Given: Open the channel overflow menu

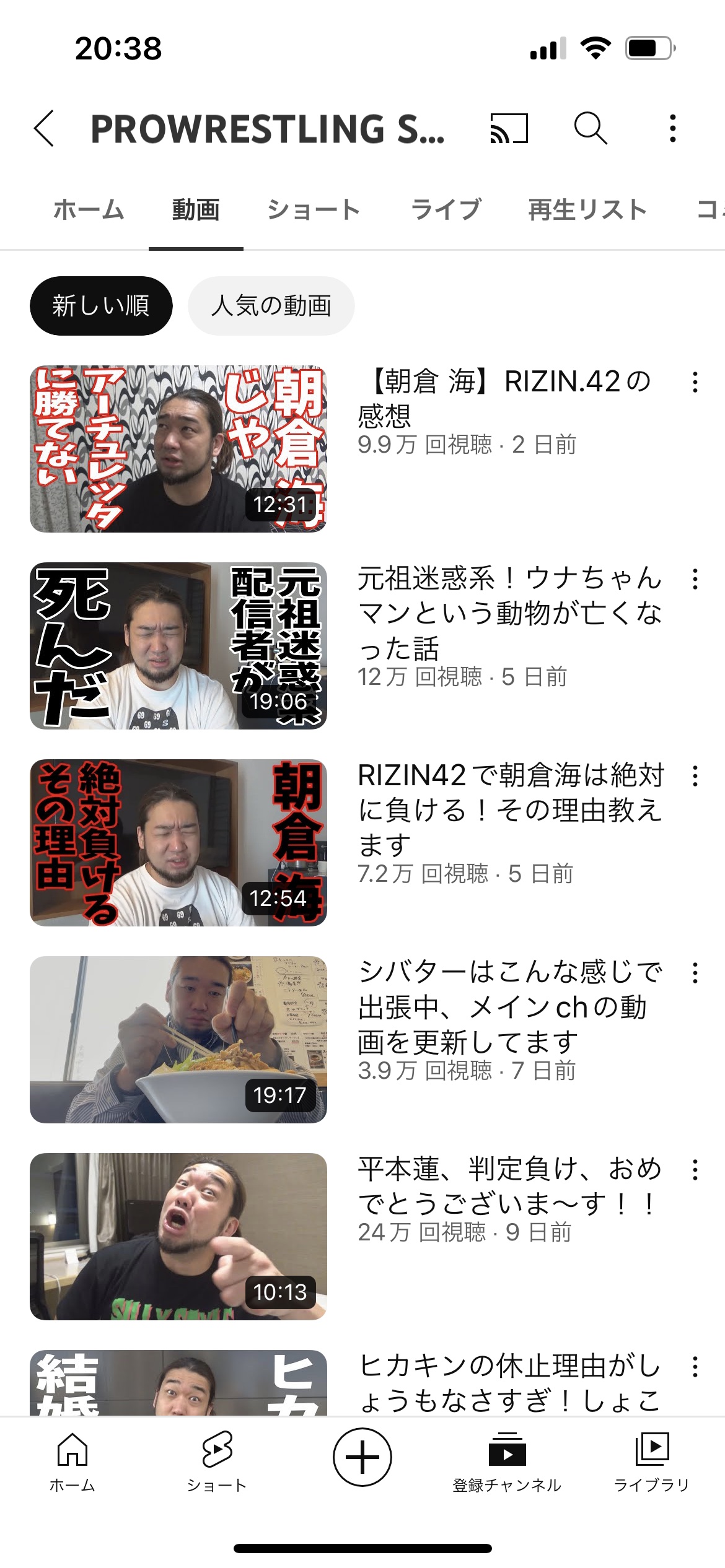Looking at the screenshot, I should point(673,129).
